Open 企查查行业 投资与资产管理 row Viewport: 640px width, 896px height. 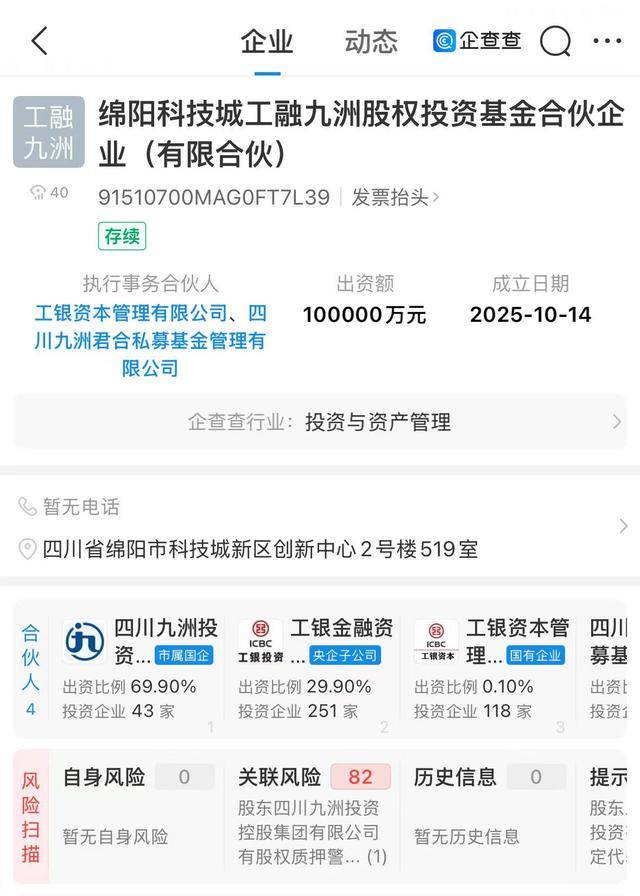[x=320, y=422]
